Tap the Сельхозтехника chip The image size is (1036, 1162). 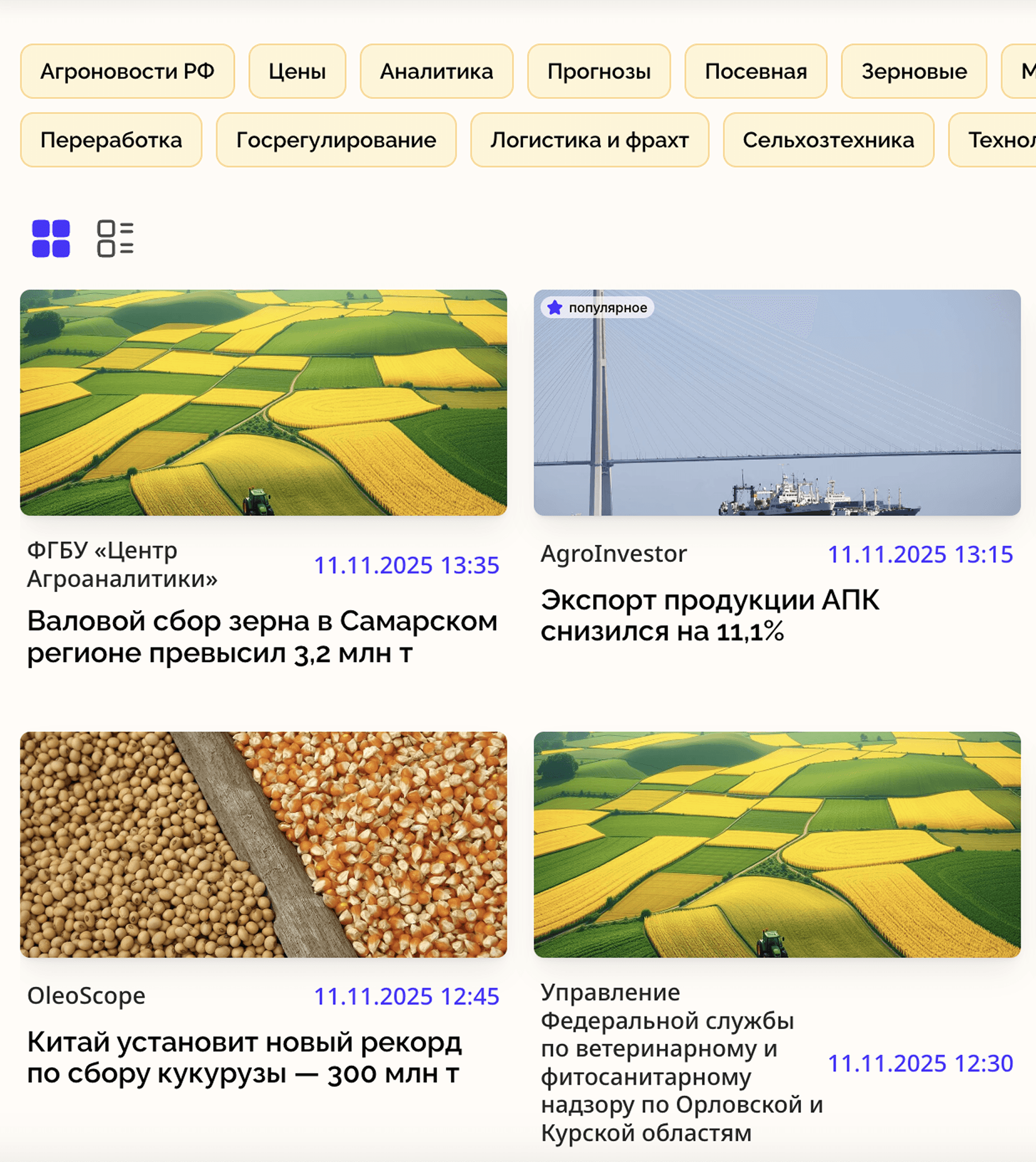click(828, 140)
